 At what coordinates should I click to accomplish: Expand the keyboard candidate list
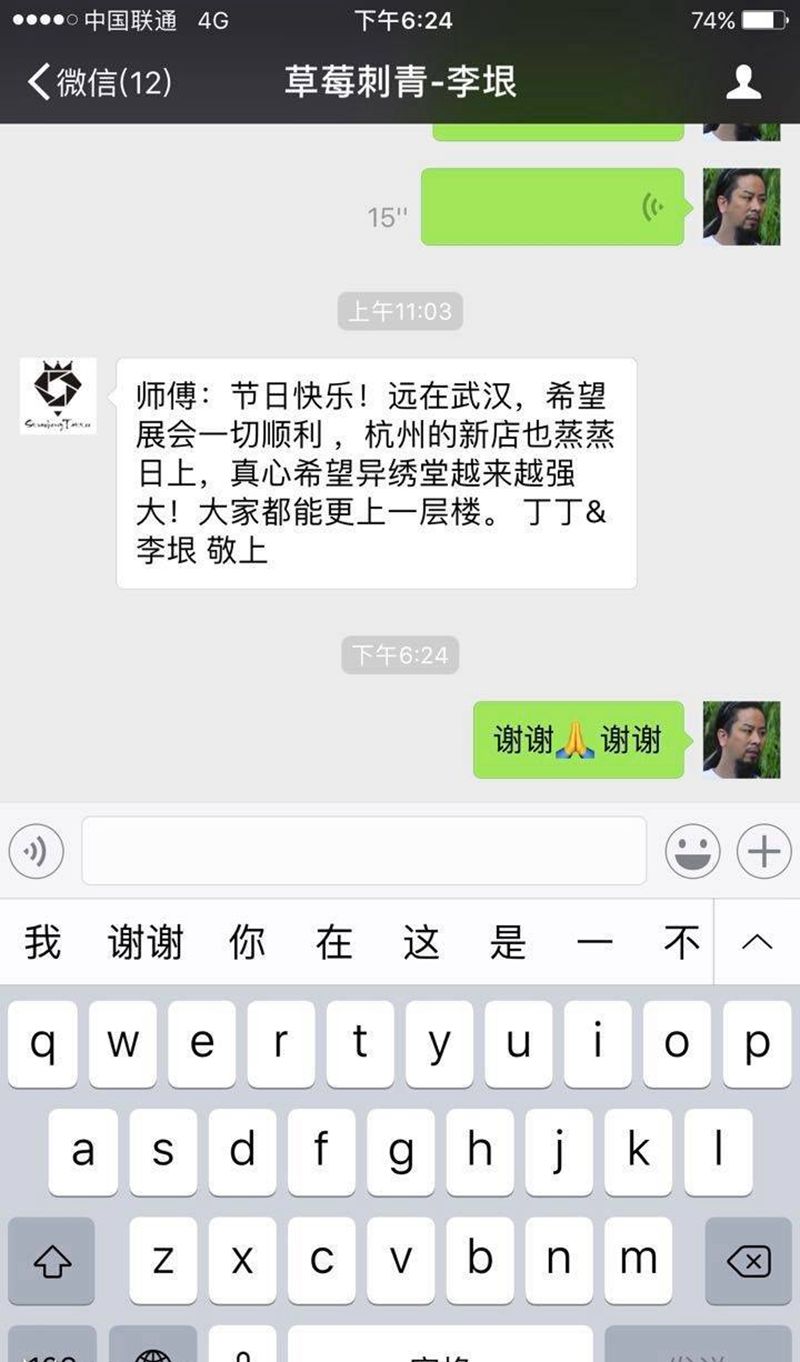pos(757,942)
